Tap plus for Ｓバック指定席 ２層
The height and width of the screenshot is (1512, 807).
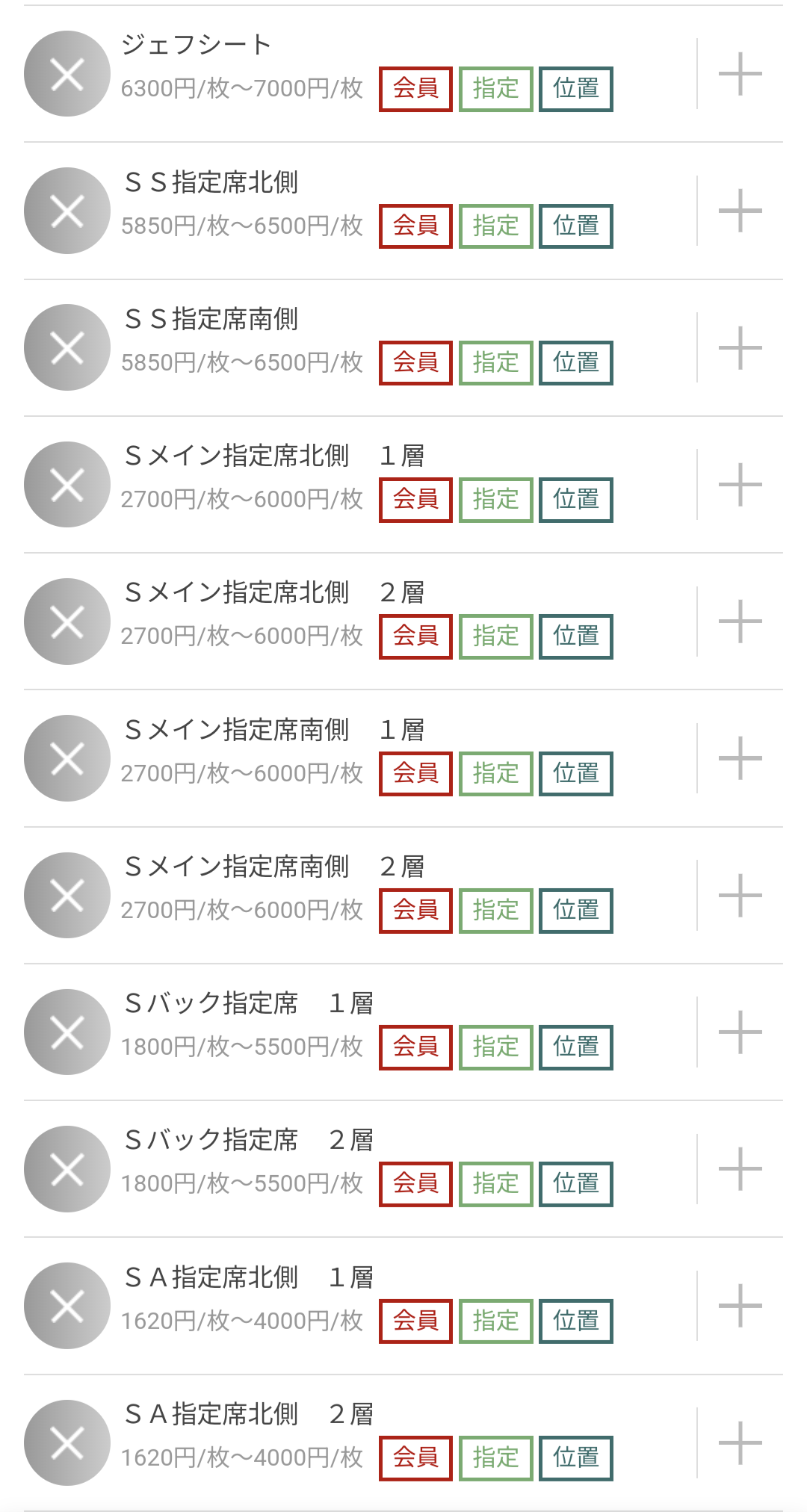coord(740,1168)
